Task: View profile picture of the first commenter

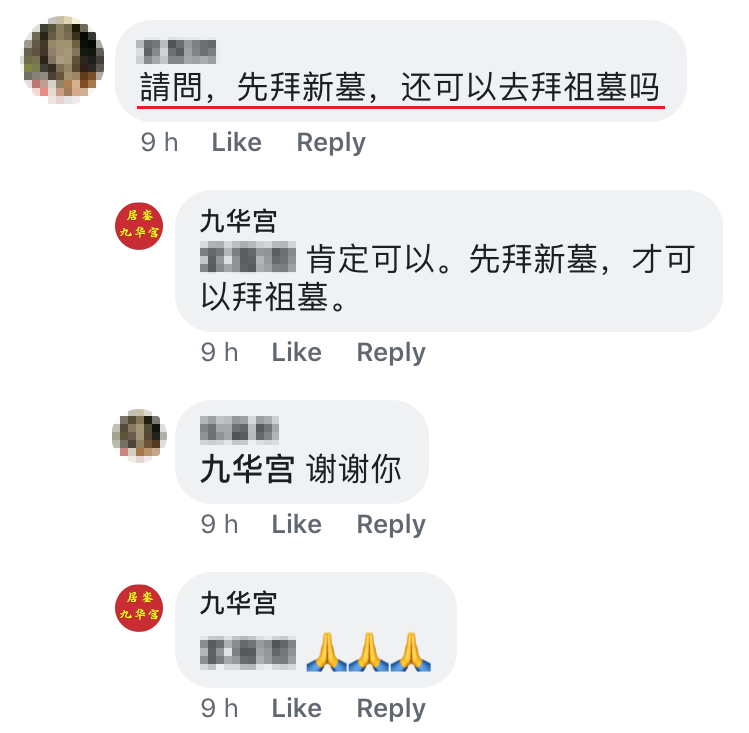Action: pyautogui.click(x=63, y=60)
